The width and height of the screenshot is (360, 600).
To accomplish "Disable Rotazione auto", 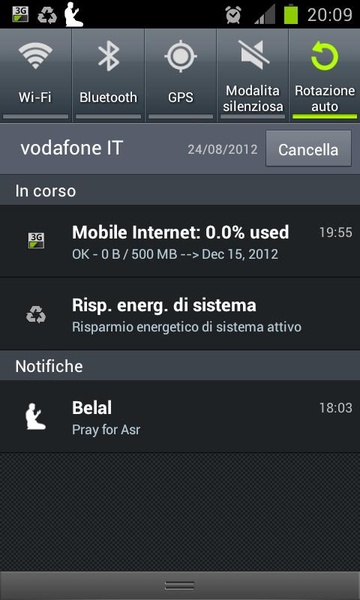I will pyautogui.click(x=325, y=75).
